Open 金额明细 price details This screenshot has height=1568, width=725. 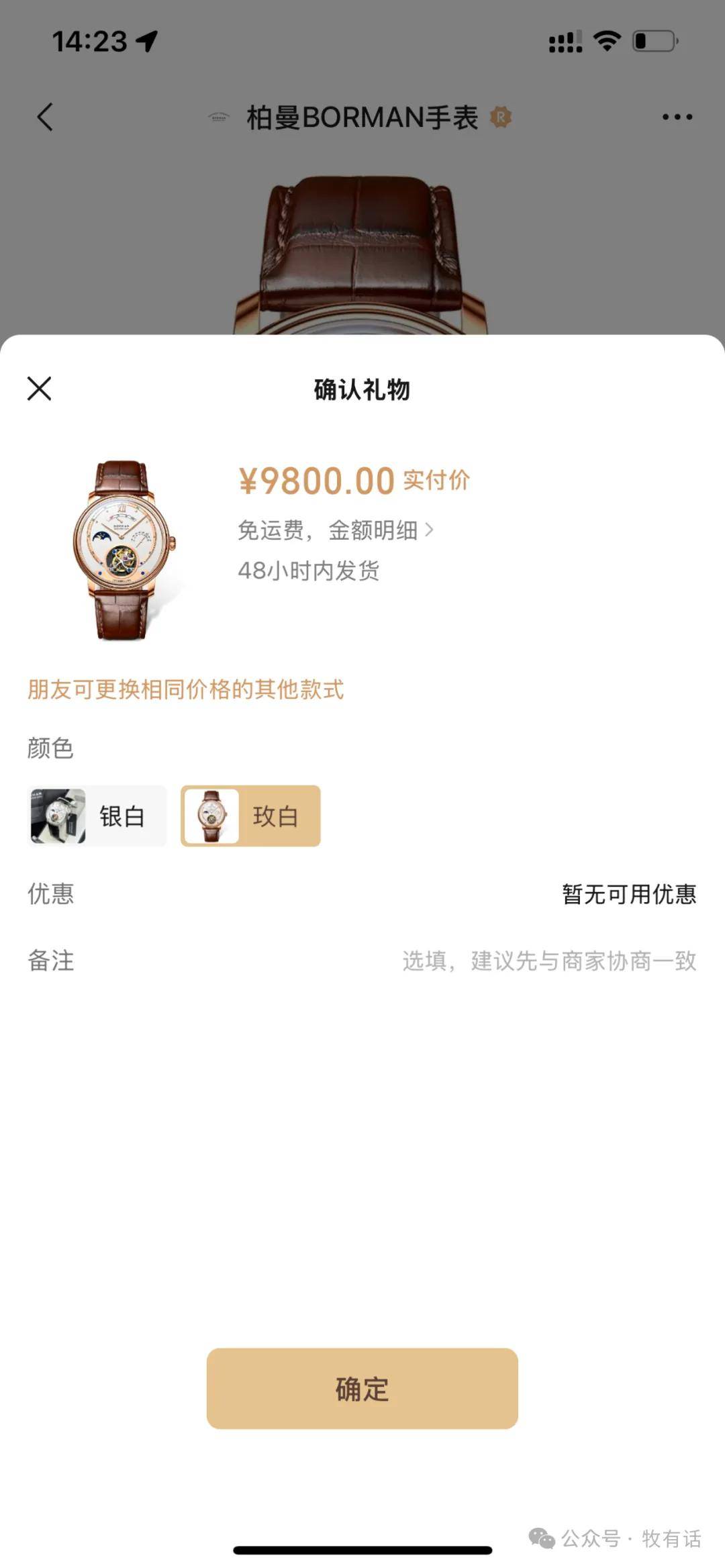click(x=381, y=530)
